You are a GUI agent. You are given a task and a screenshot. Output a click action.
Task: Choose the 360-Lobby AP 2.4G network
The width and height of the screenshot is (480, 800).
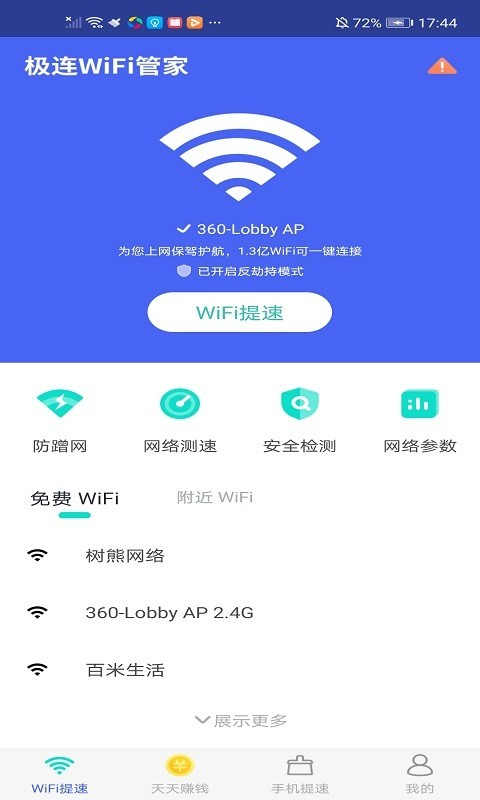(x=240, y=612)
